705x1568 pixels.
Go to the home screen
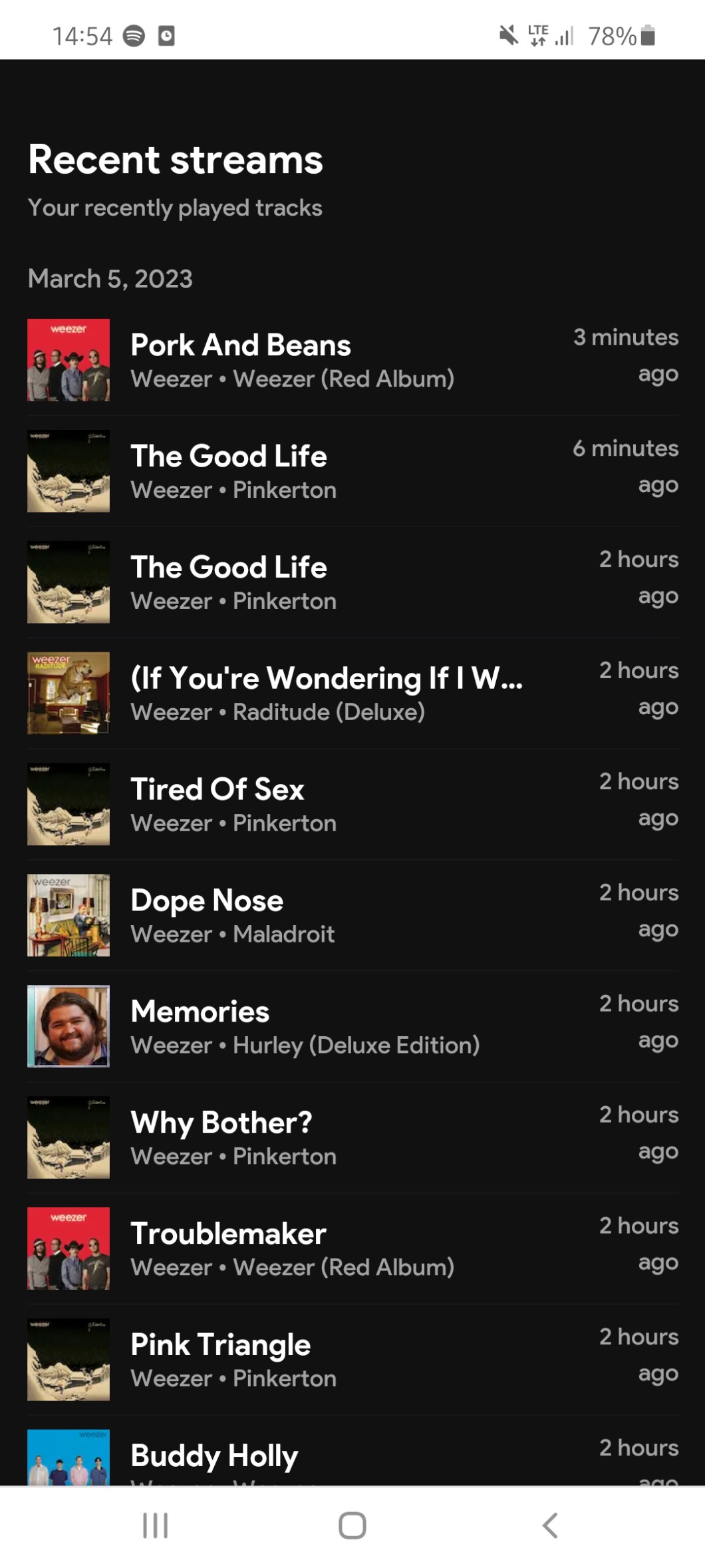352,1525
